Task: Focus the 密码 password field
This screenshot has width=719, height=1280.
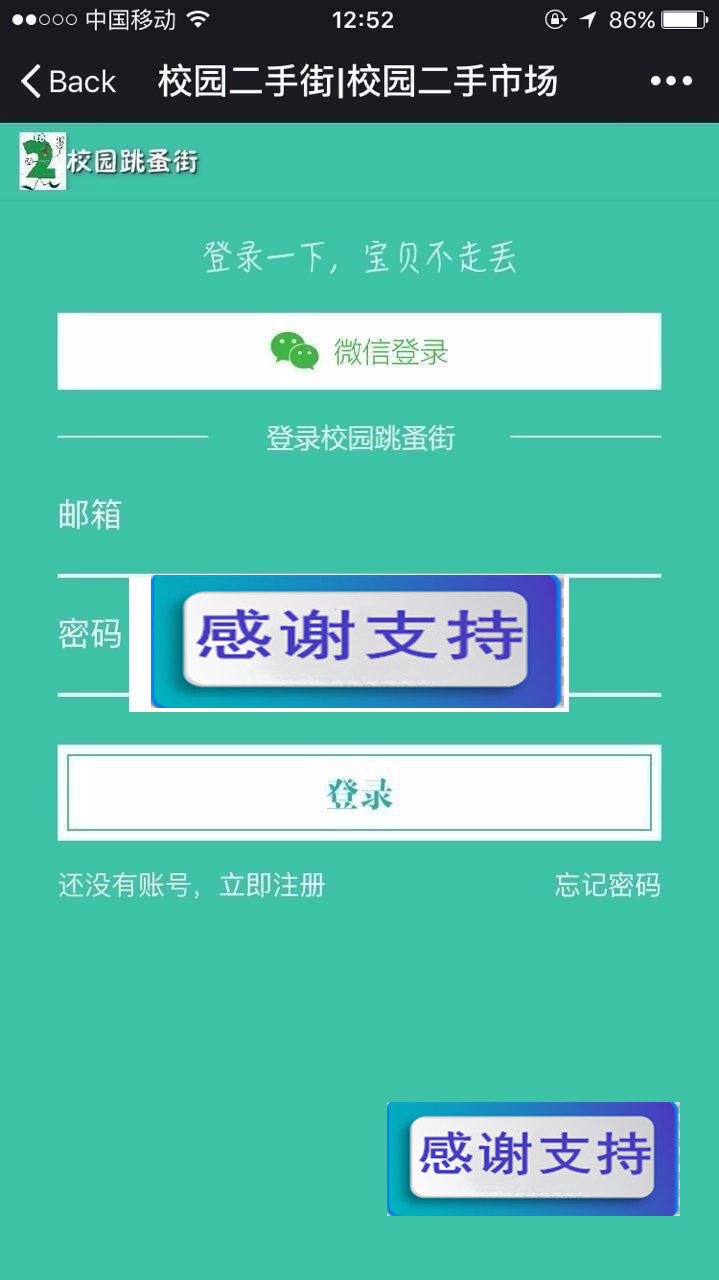Action: pyautogui.click(x=612, y=636)
